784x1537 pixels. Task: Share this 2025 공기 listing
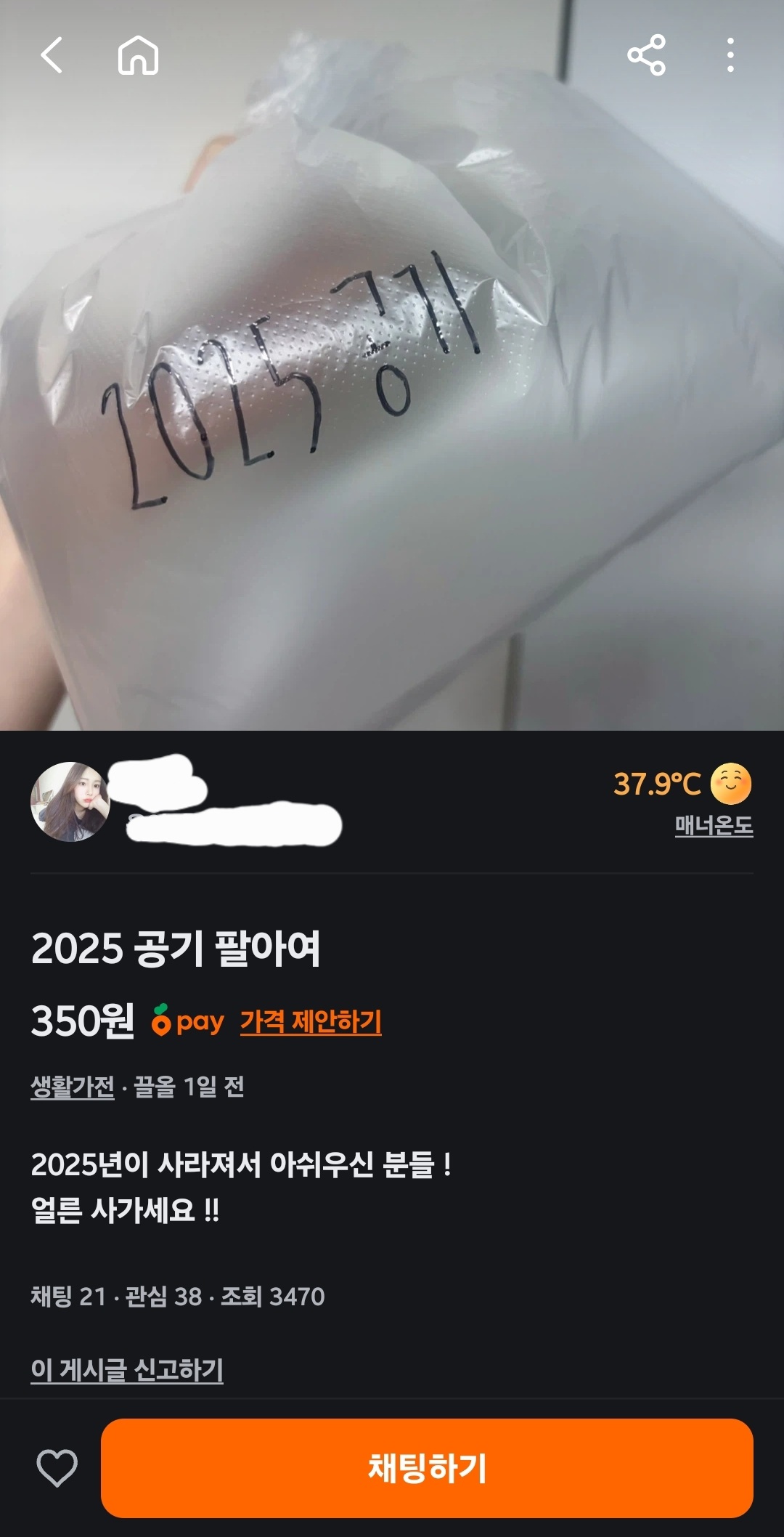coord(646,55)
